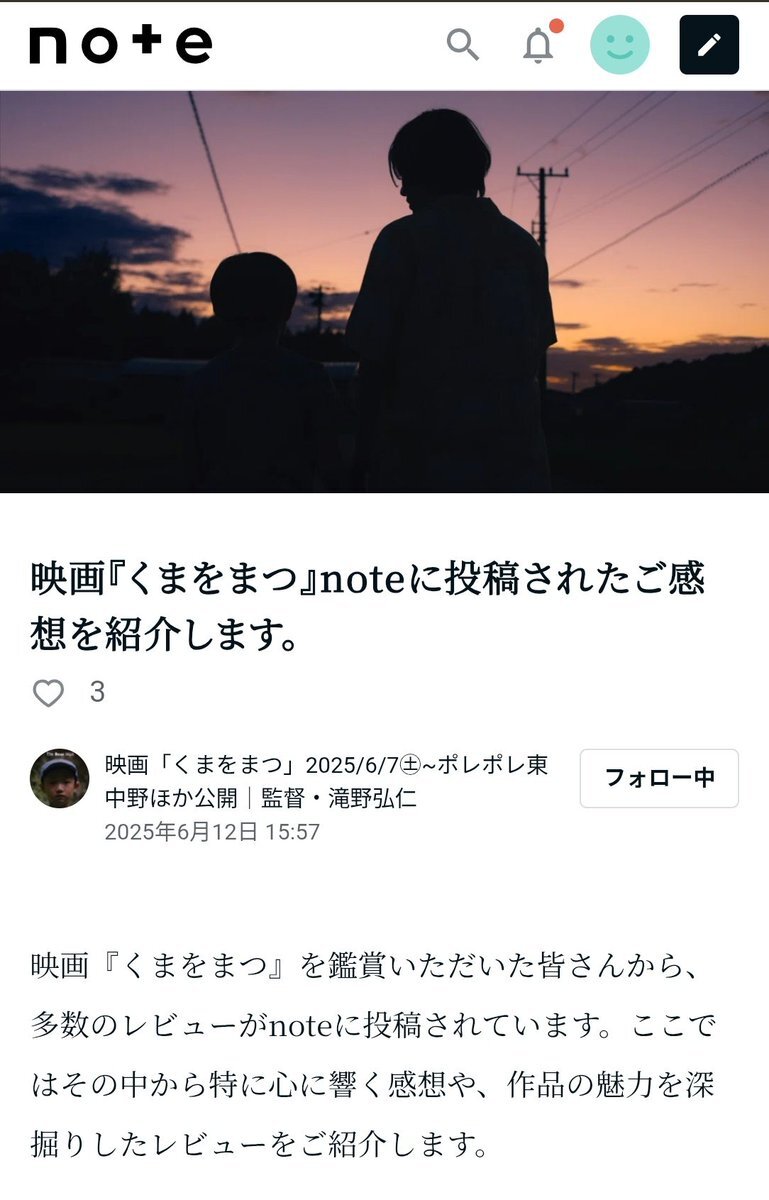This screenshot has height=1200, width=769.
Task: Open the notifications bell
Action: (x=539, y=45)
